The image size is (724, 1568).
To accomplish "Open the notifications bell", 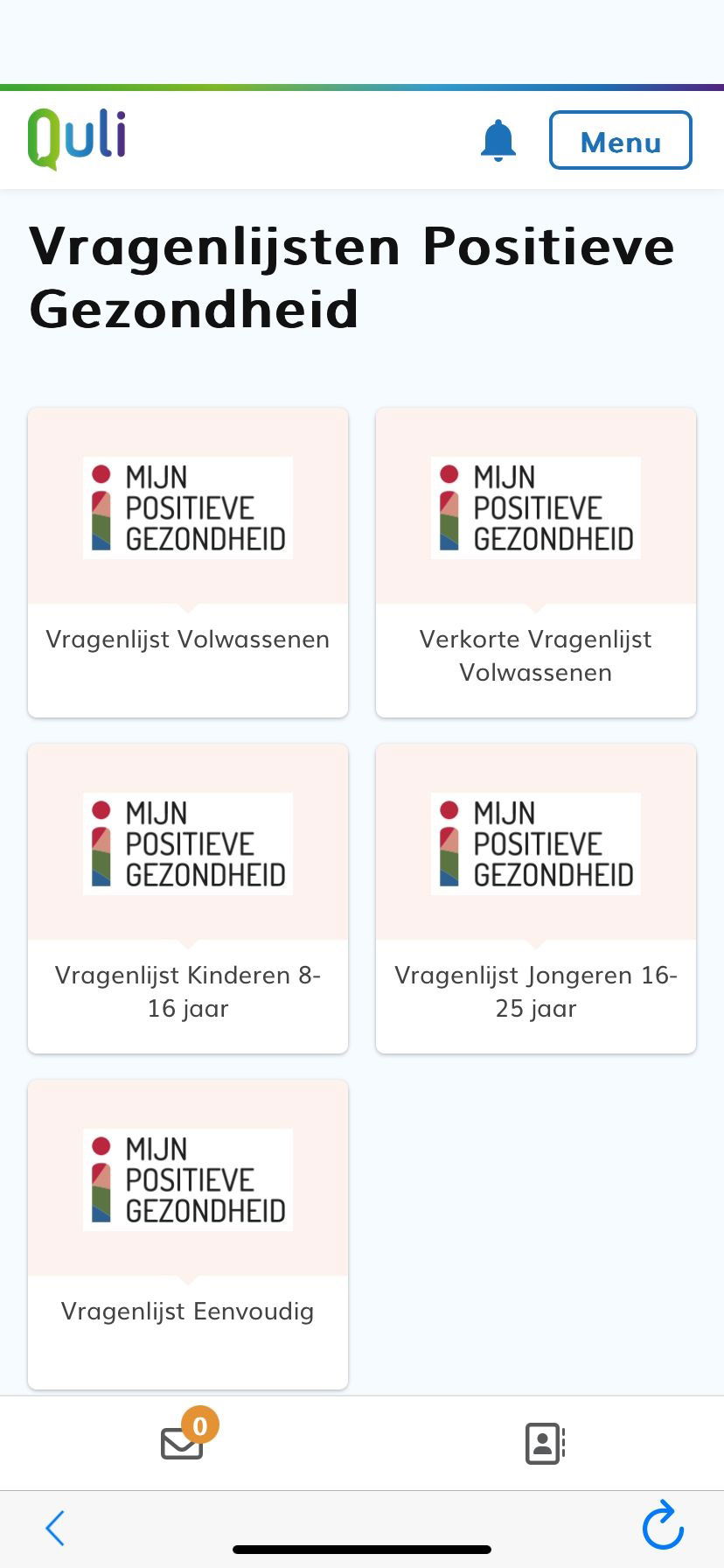I will (x=498, y=140).
